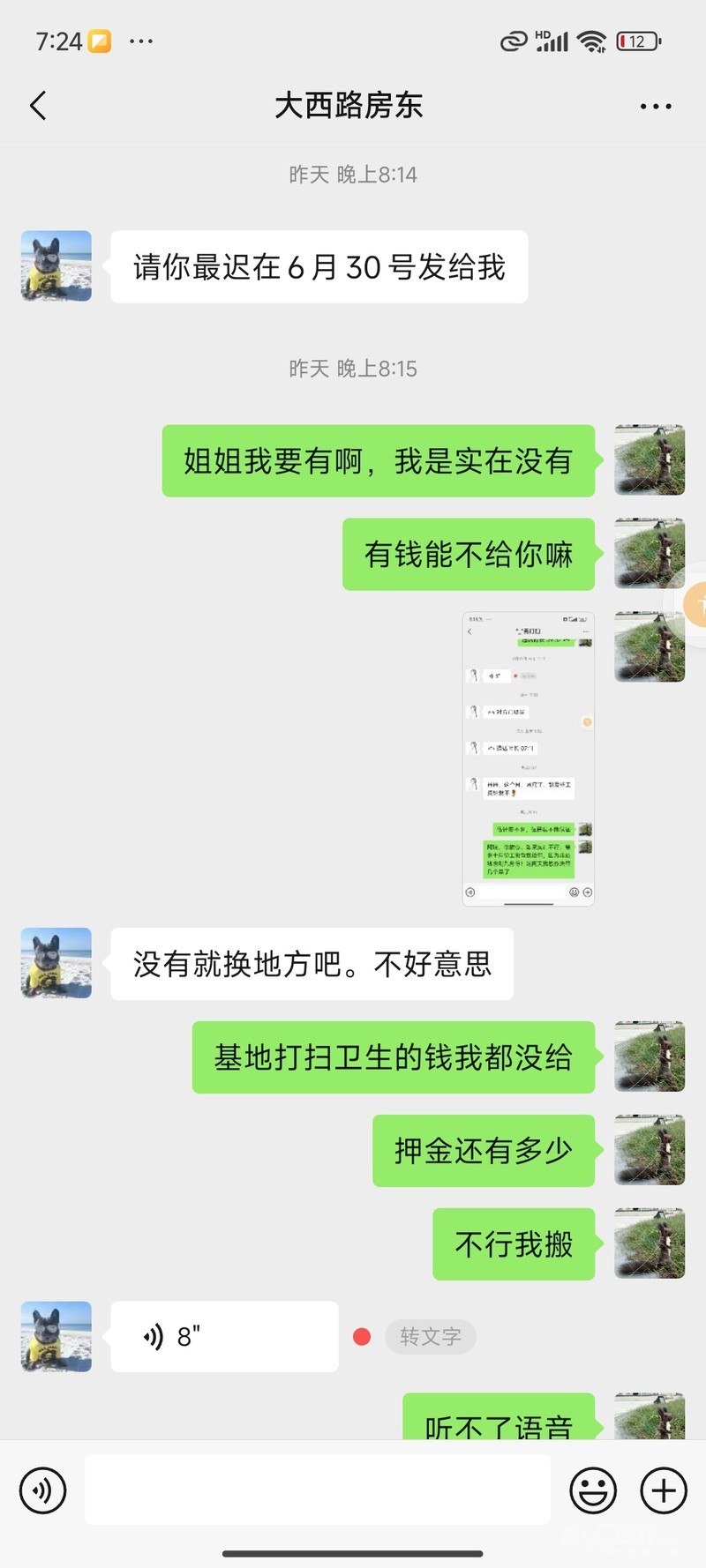Open the sent chat screenshot image
The height and width of the screenshot is (1568, 706).
click(528, 758)
